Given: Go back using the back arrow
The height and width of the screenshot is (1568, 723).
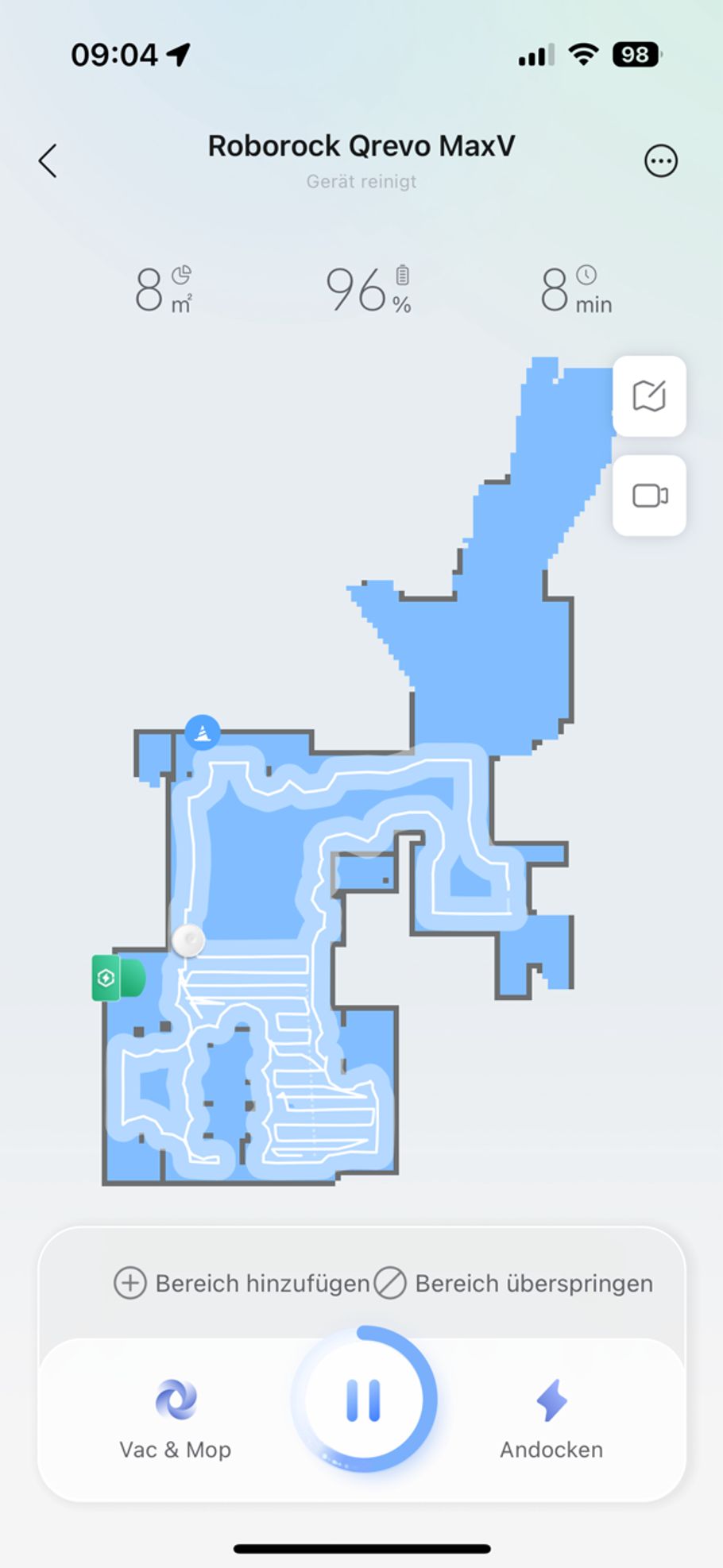Looking at the screenshot, I should tap(48, 161).
